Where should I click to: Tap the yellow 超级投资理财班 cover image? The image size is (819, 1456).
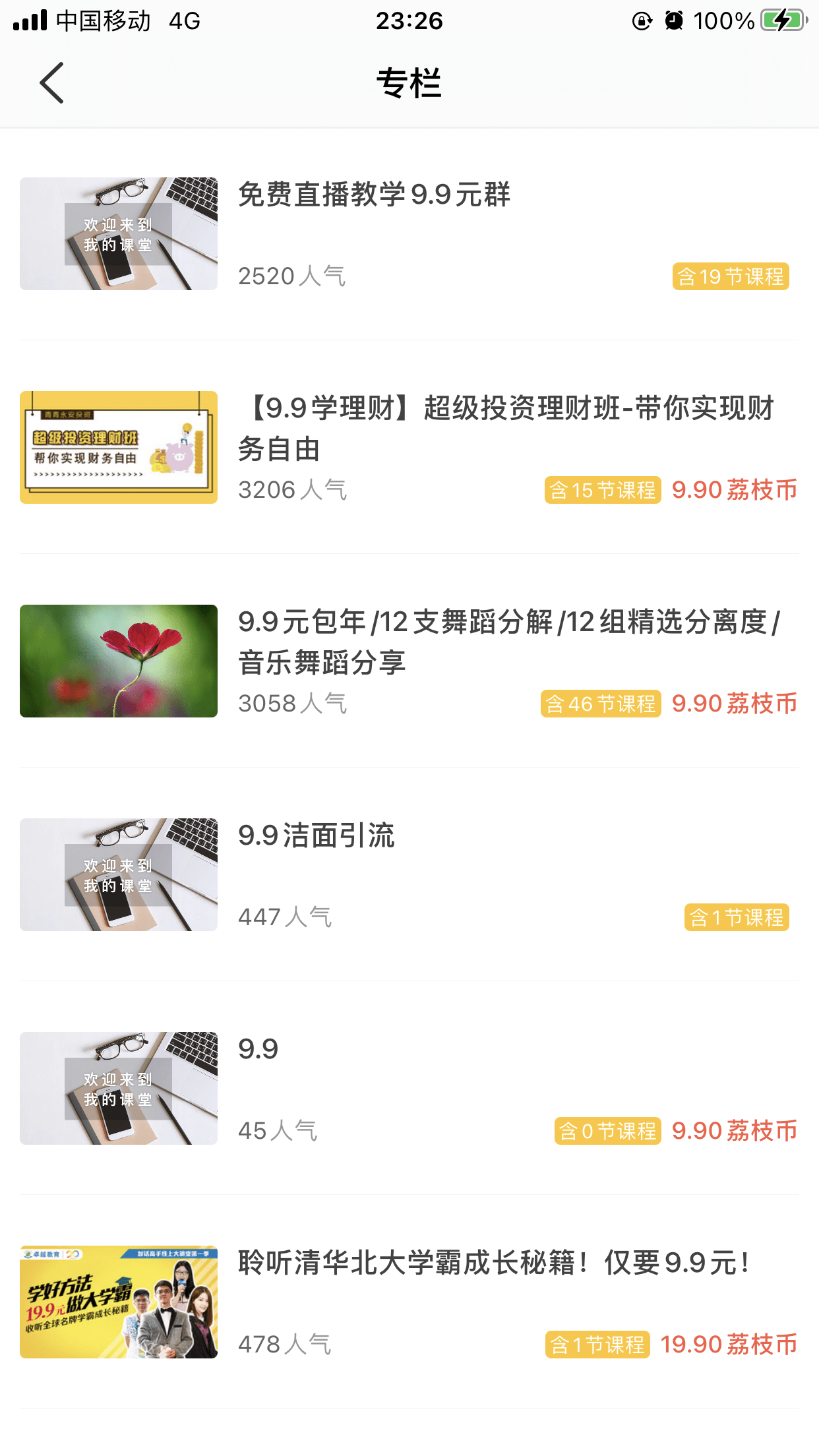click(118, 447)
